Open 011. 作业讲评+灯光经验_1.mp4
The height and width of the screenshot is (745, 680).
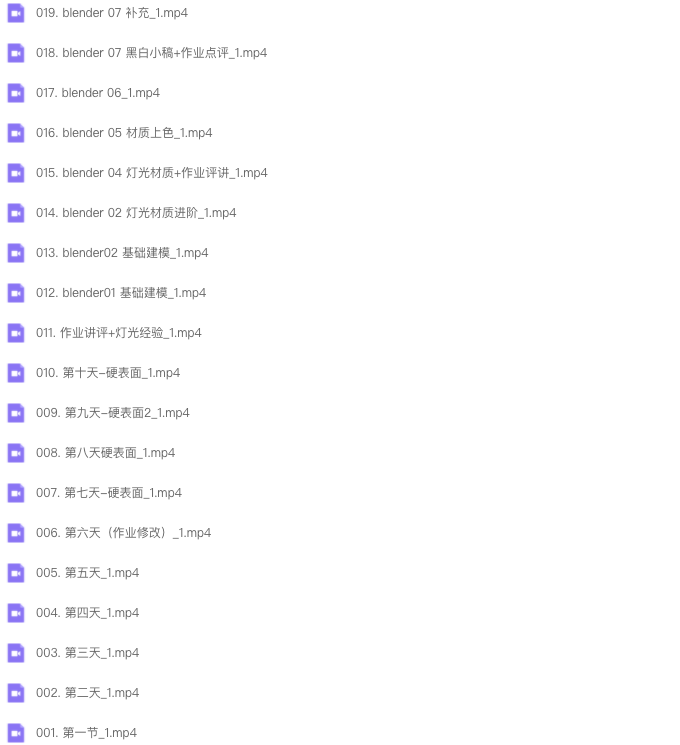point(119,333)
